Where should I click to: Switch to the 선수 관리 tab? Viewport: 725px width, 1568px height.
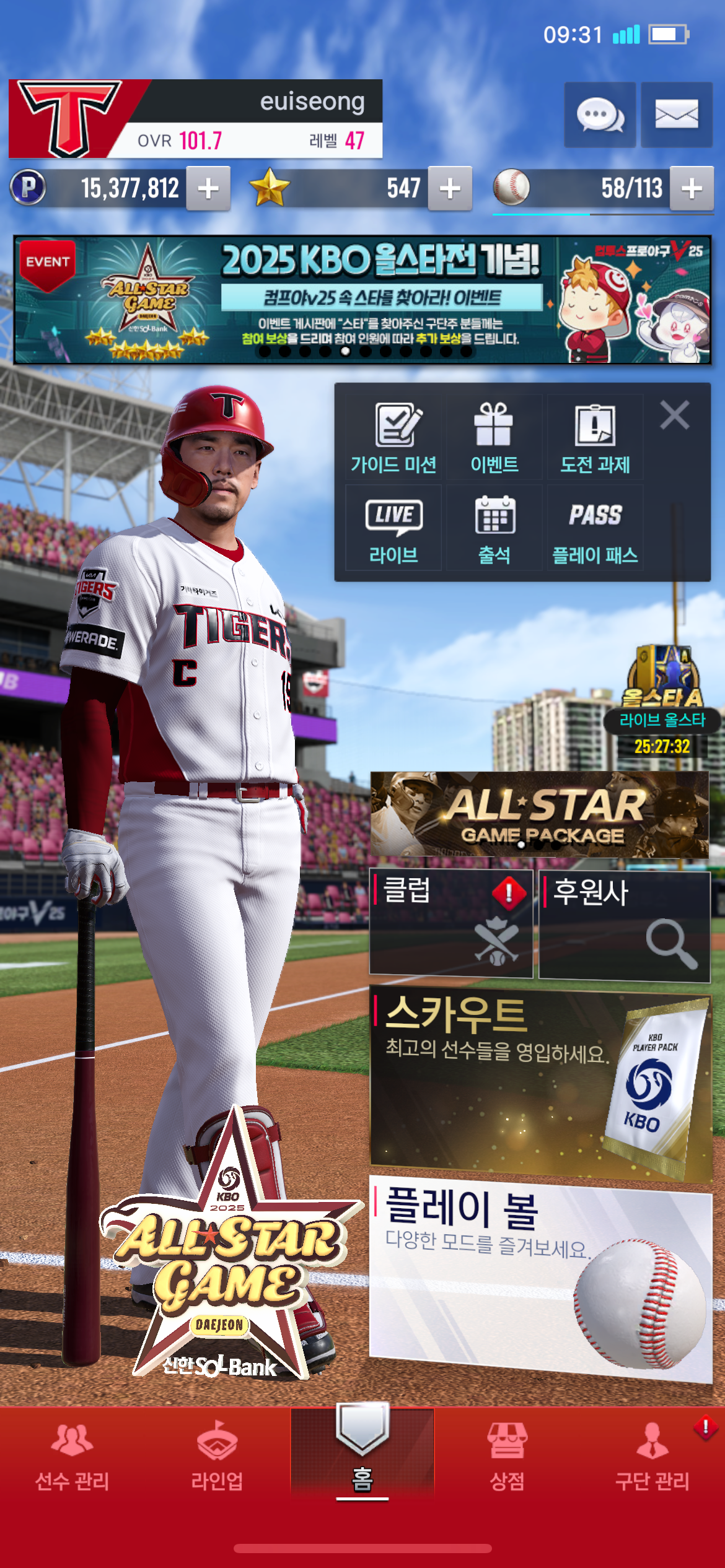pyautogui.click(x=72, y=1458)
